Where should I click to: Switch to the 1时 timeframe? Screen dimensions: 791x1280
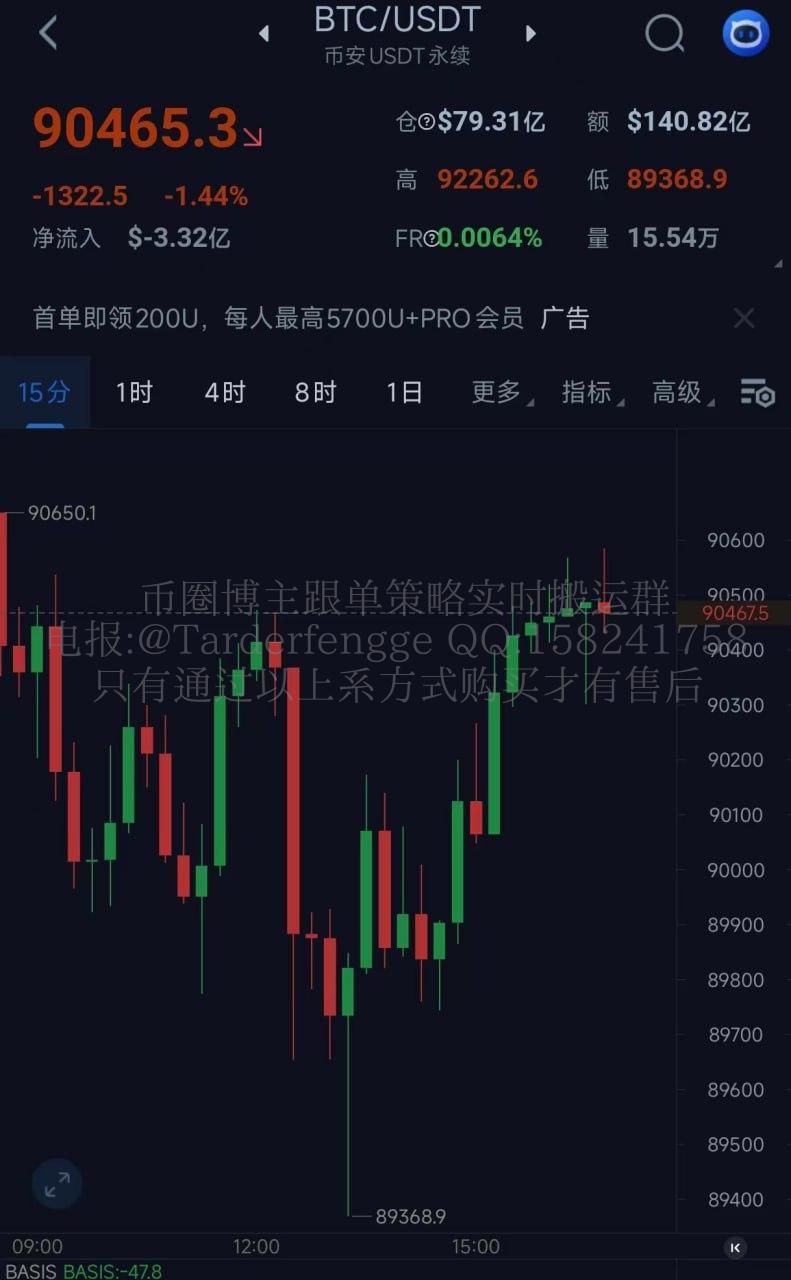[134, 392]
